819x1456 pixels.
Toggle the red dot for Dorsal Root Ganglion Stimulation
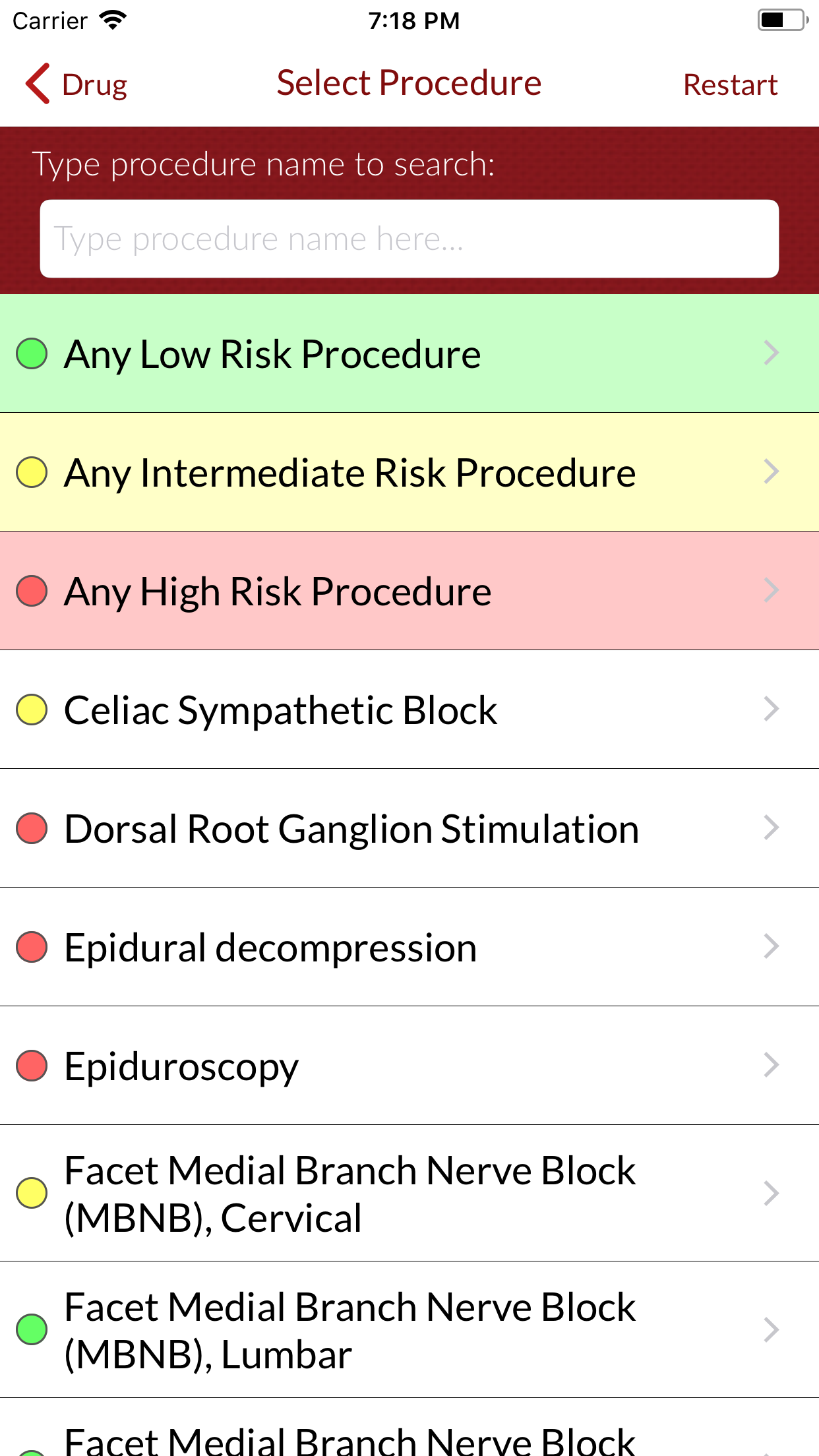click(31, 828)
